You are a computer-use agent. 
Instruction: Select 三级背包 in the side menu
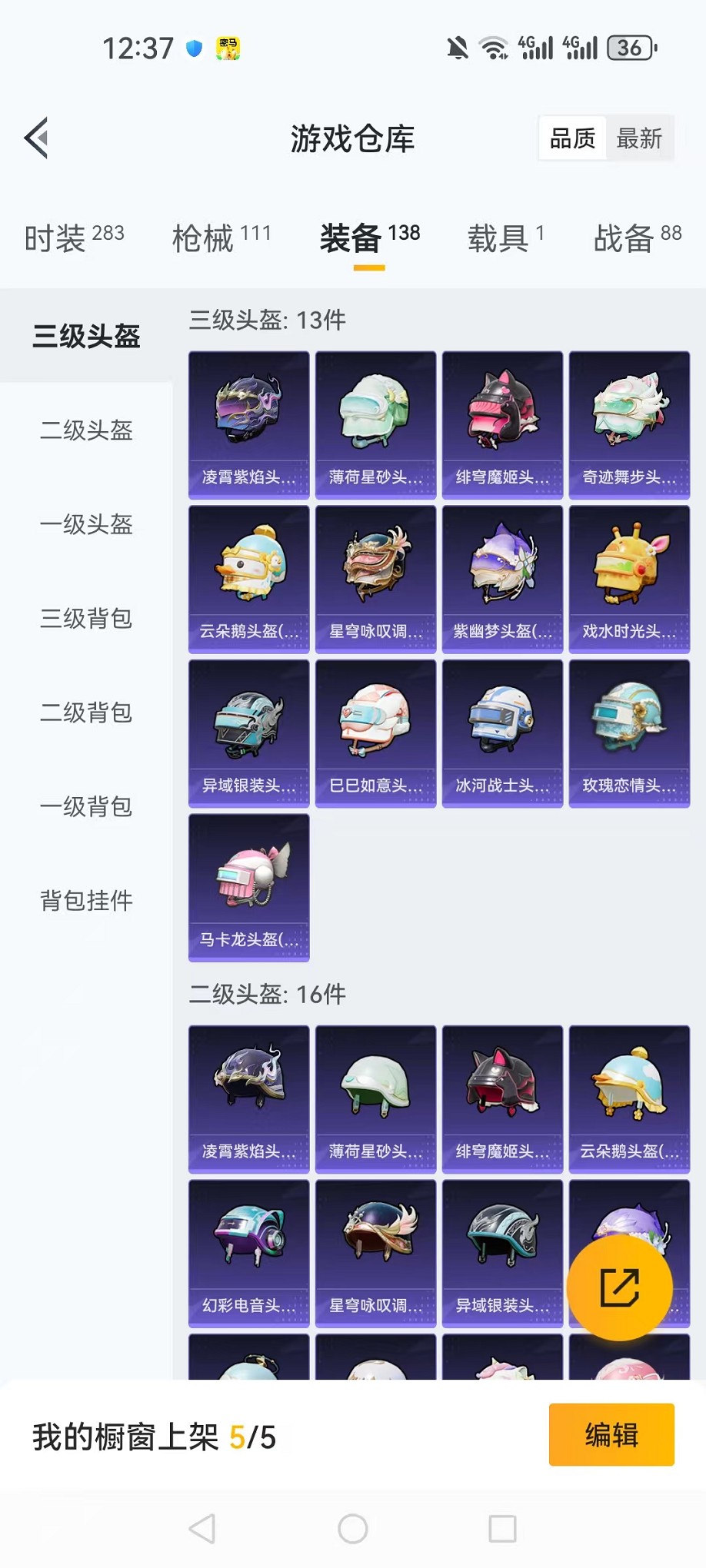click(86, 619)
